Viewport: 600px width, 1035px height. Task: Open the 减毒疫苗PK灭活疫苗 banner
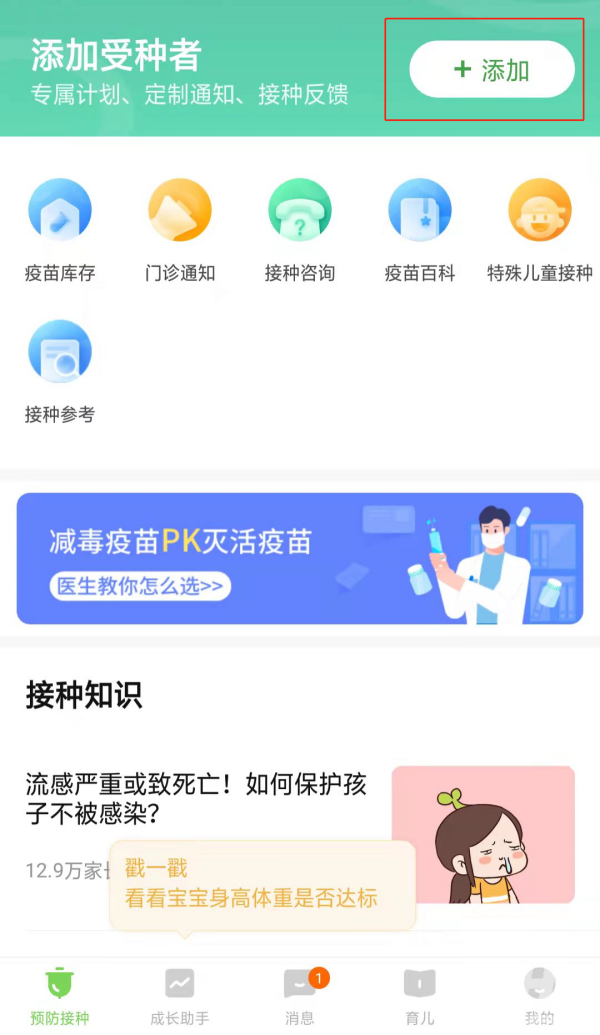coord(300,558)
